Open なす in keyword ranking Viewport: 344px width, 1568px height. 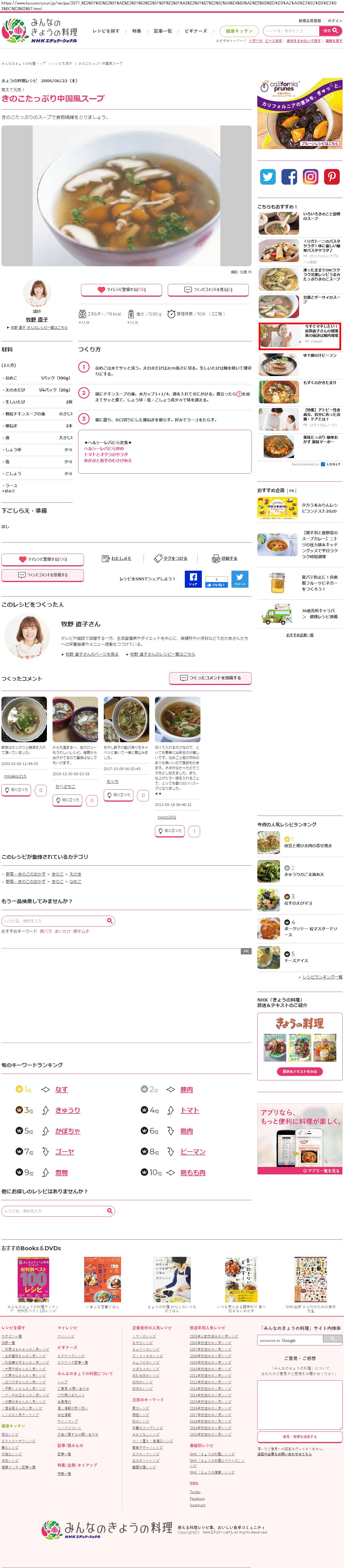click(61, 1089)
